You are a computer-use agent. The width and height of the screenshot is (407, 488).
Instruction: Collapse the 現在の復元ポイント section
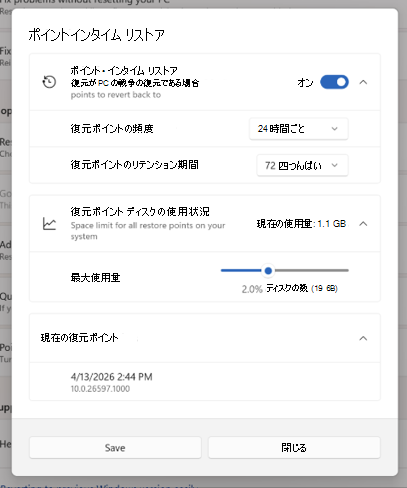(363, 338)
